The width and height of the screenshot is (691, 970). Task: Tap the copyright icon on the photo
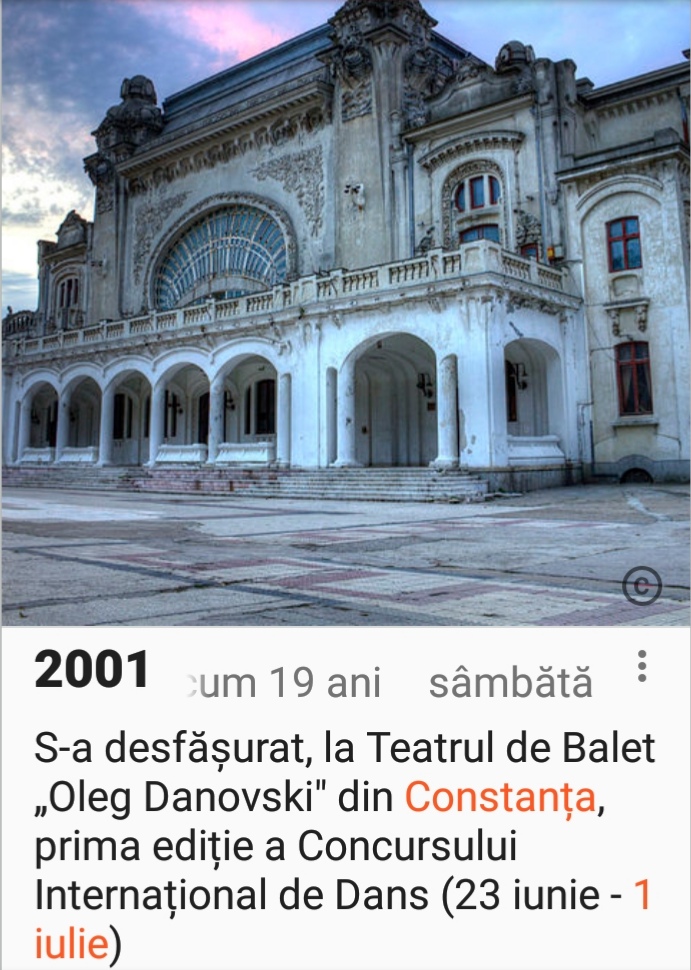[642, 586]
